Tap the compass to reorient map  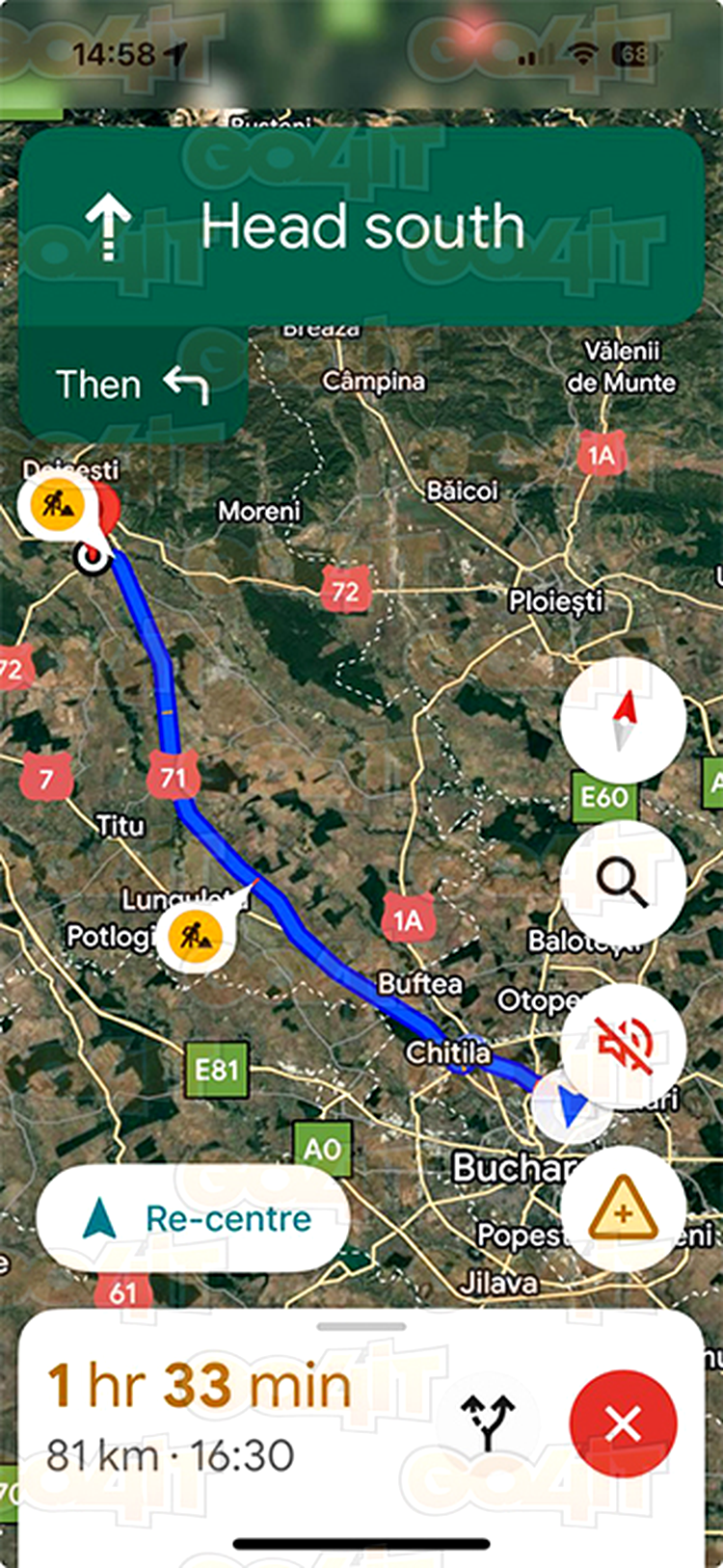tap(623, 722)
